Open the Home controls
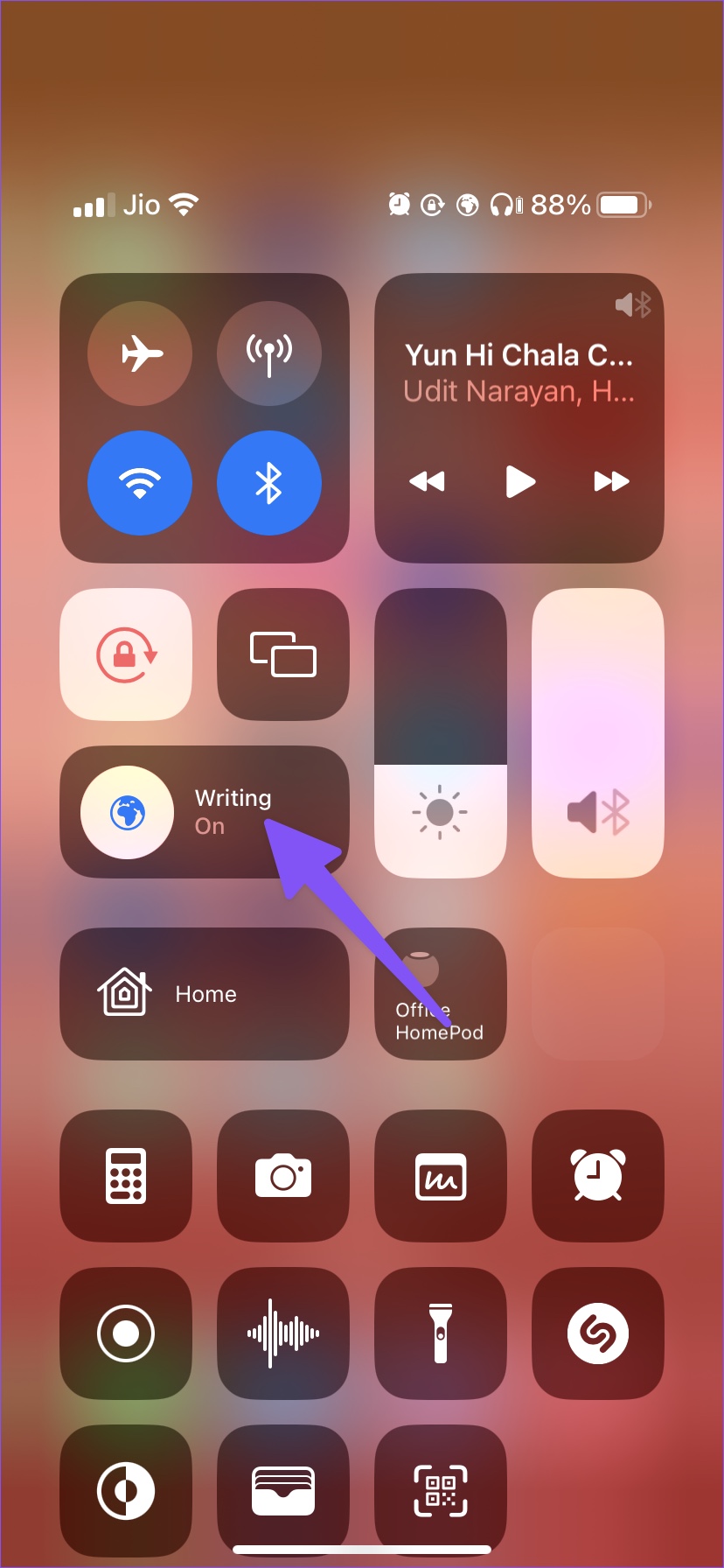Screen dimensions: 724x1568 205,994
